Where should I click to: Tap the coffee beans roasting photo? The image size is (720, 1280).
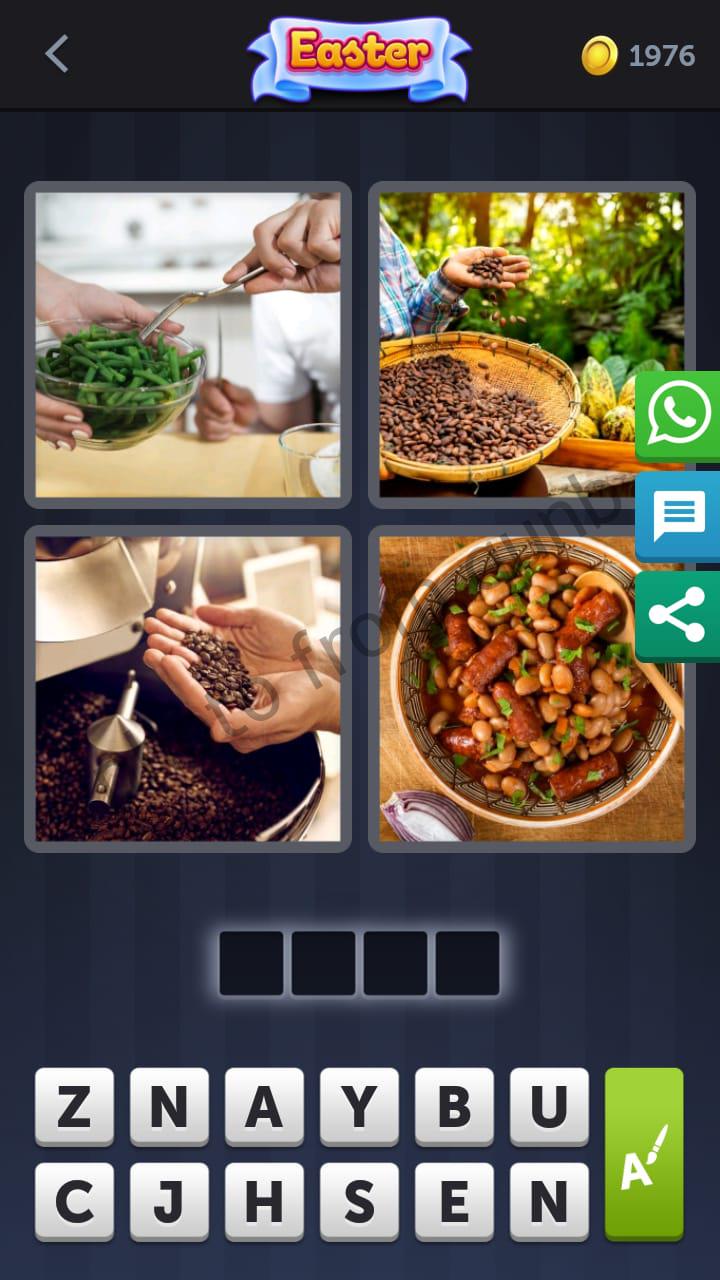188,686
